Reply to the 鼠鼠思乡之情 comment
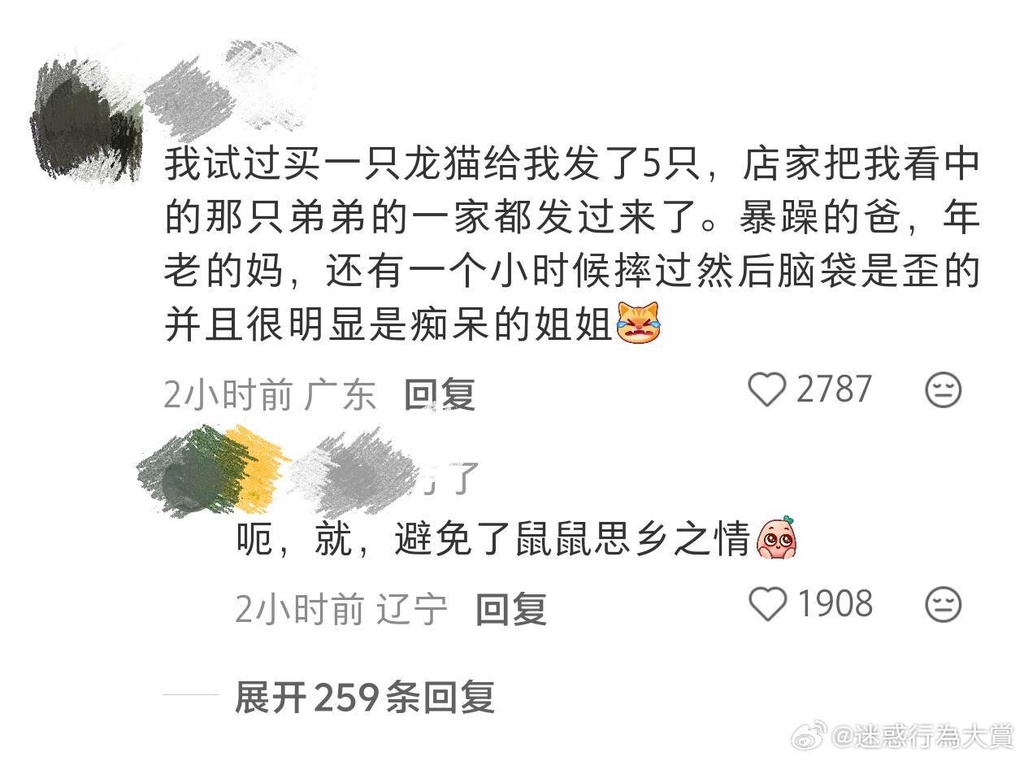This screenshot has height=761, width=1024. click(510, 608)
